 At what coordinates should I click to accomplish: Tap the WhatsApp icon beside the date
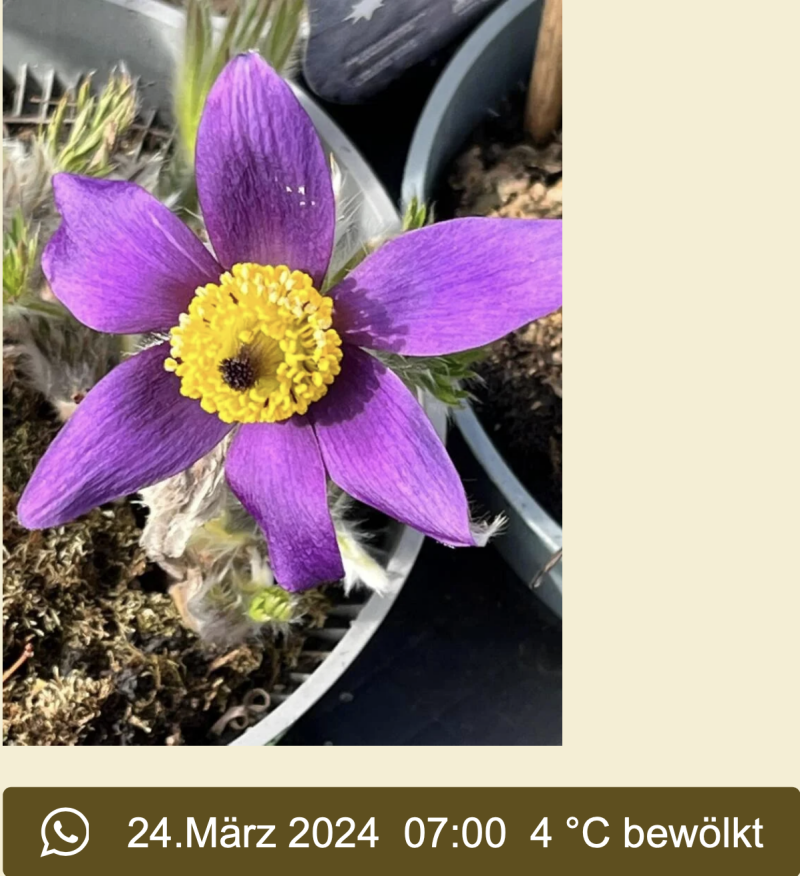(65, 832)
